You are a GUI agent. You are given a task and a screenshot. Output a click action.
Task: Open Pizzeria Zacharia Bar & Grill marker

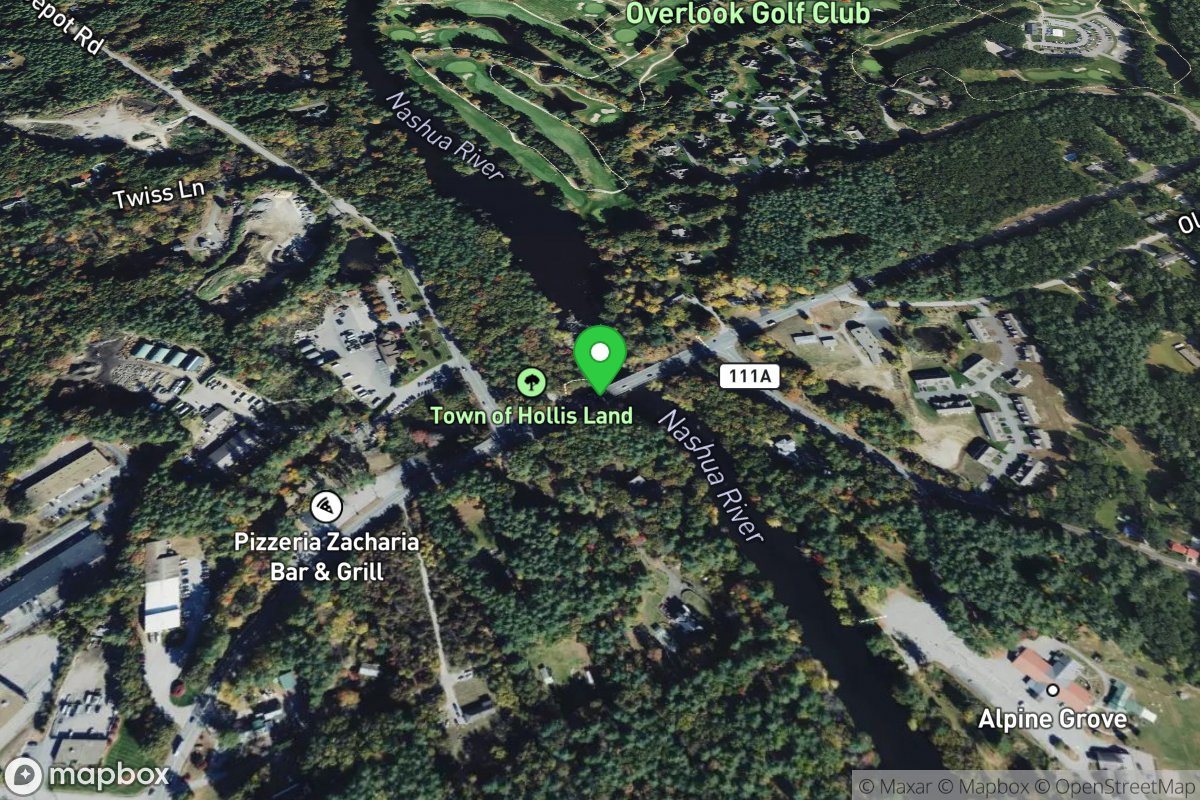pos(325,507)
